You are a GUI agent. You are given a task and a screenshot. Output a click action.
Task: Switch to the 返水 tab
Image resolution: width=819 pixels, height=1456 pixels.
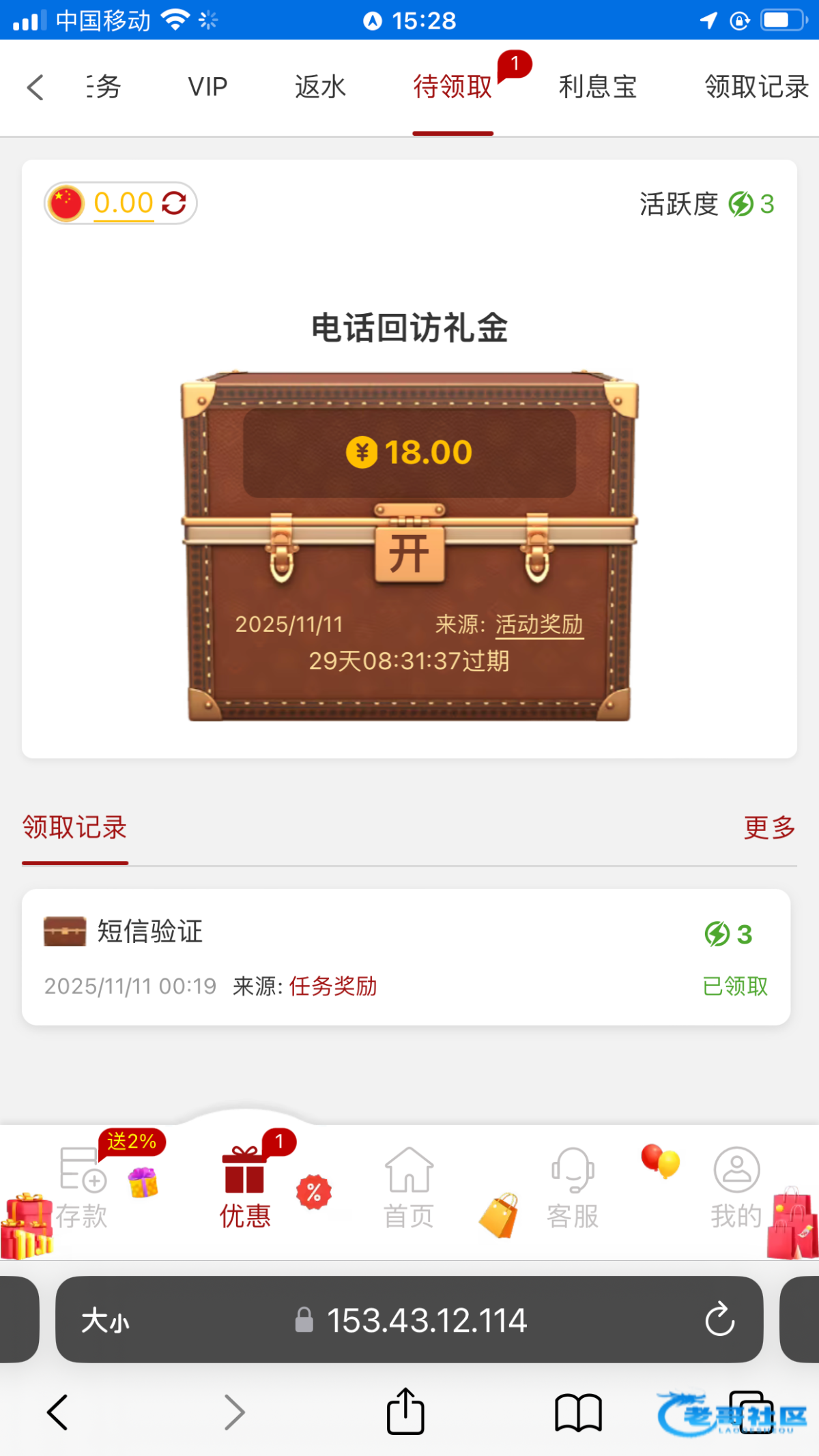click(320, 87)
